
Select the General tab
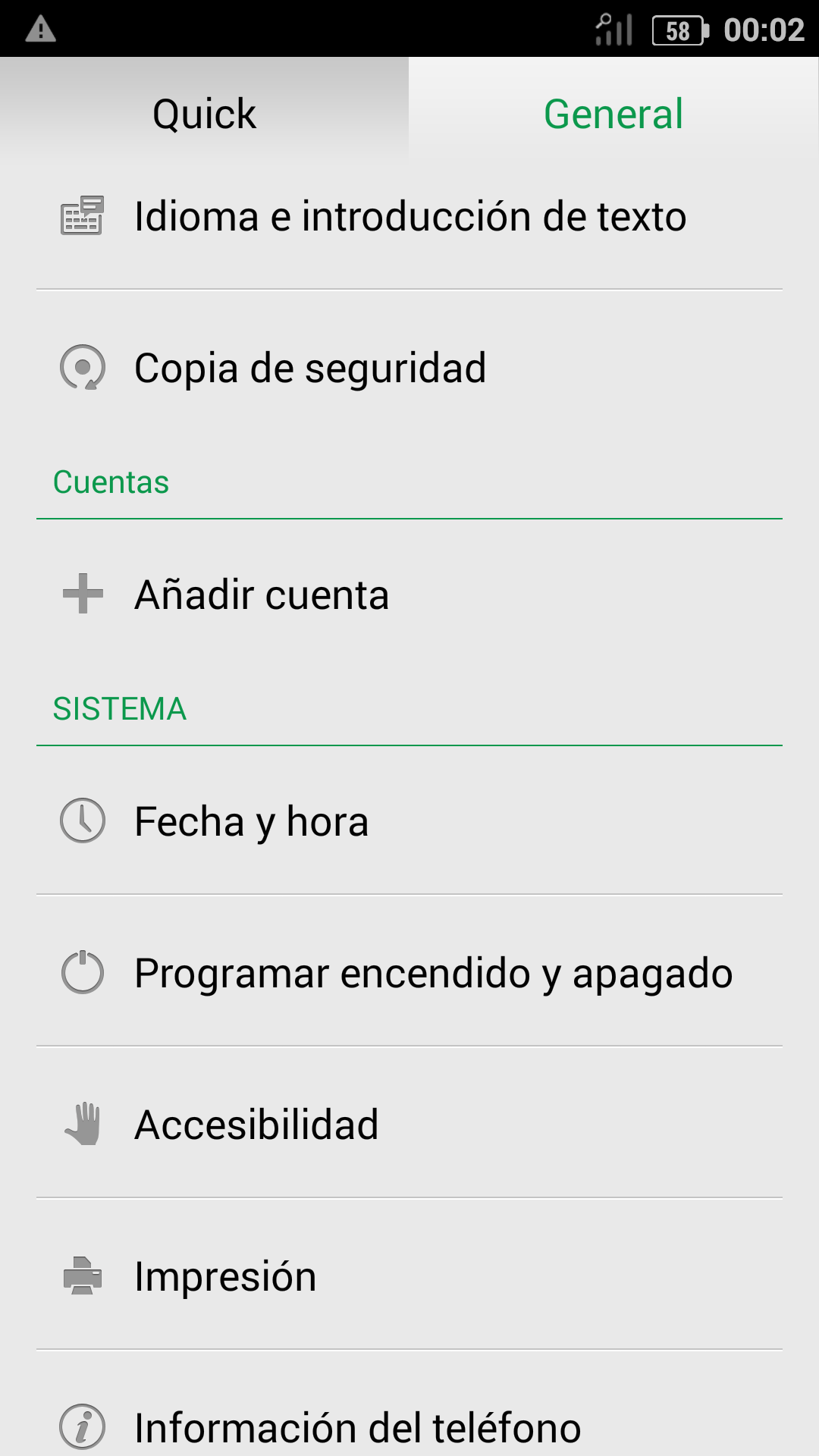pos(614,114)
